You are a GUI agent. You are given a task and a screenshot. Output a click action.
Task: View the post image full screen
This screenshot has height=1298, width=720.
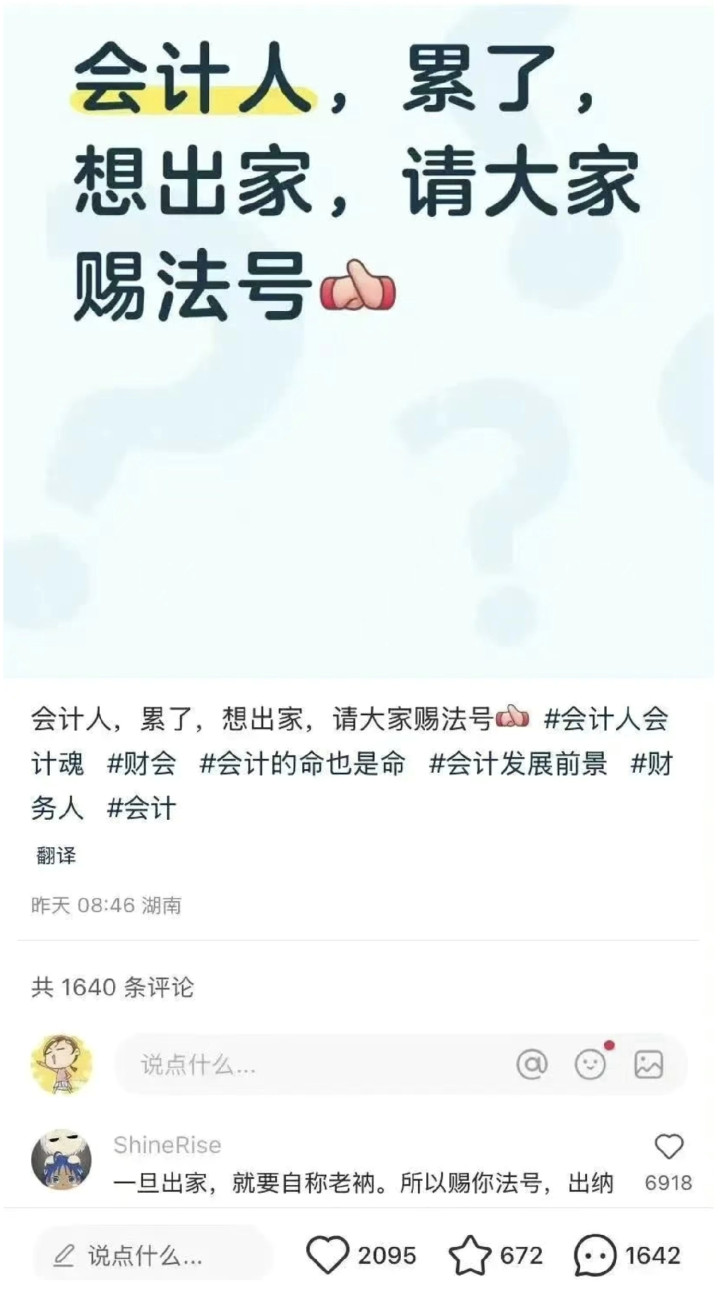pyautogui.click(x=360, y=340)
